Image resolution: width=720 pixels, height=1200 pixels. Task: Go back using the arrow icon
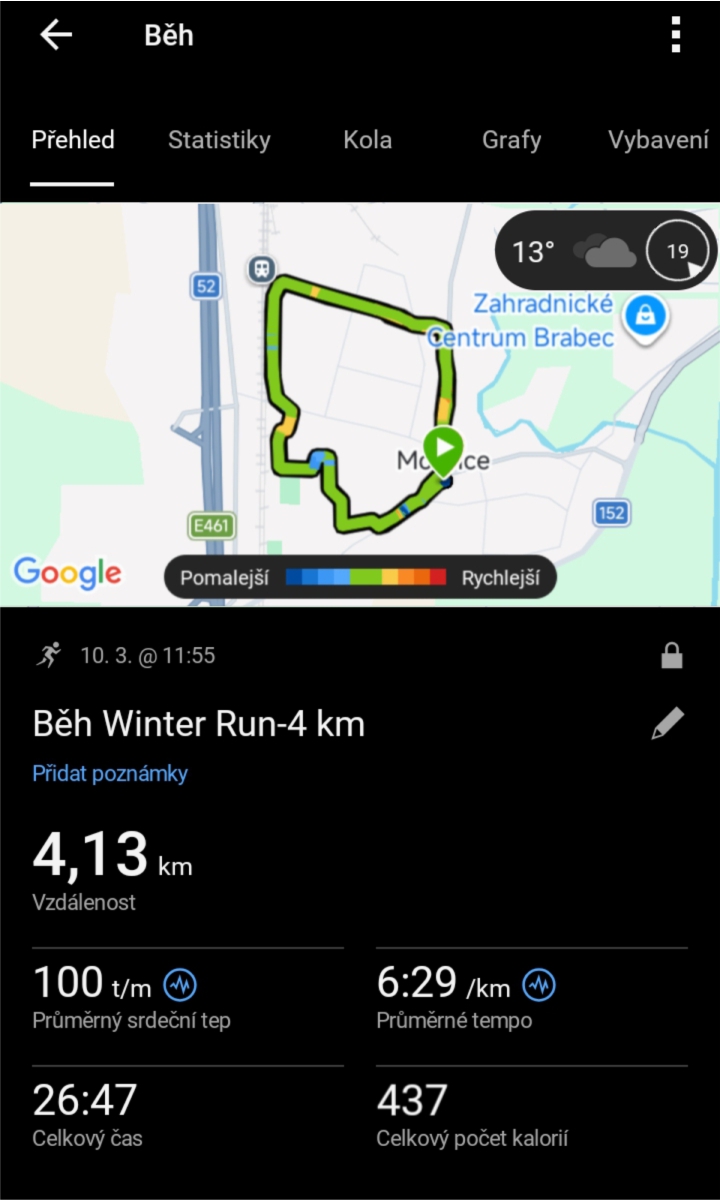[x=56, y=35]
